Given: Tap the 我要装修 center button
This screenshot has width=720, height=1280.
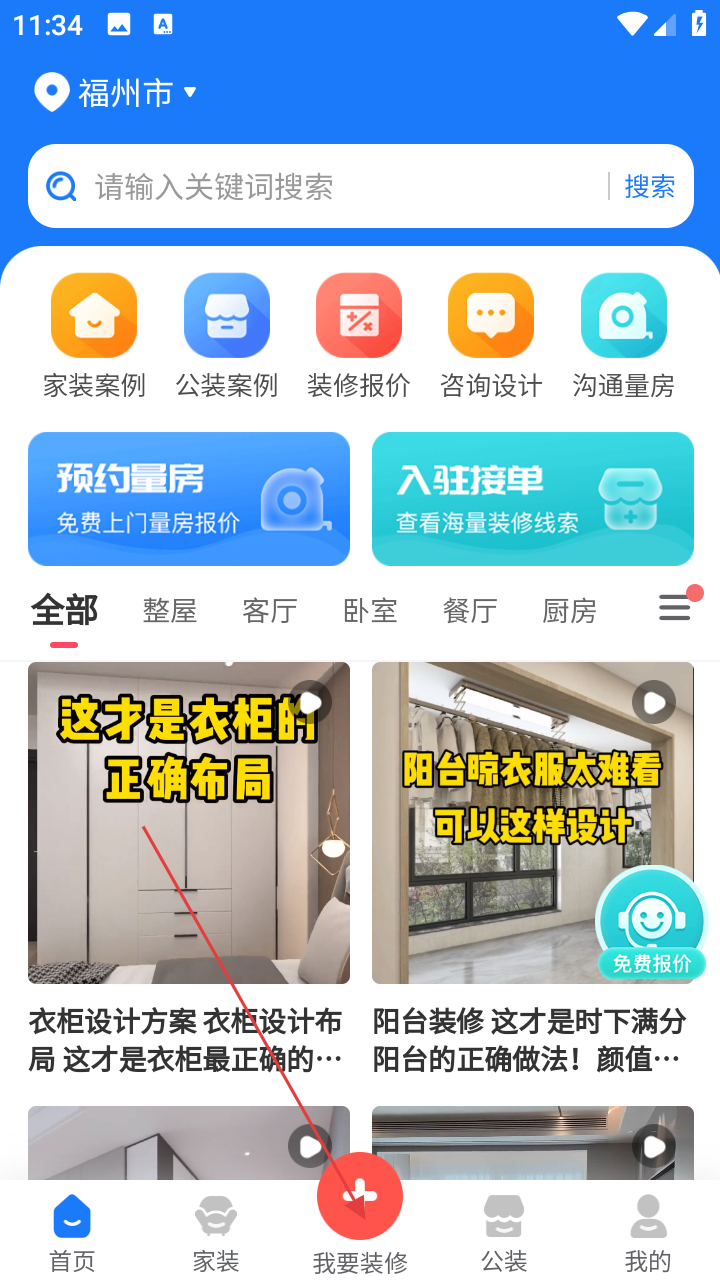Looking at the screenshot, I should tap(360, 1200).
